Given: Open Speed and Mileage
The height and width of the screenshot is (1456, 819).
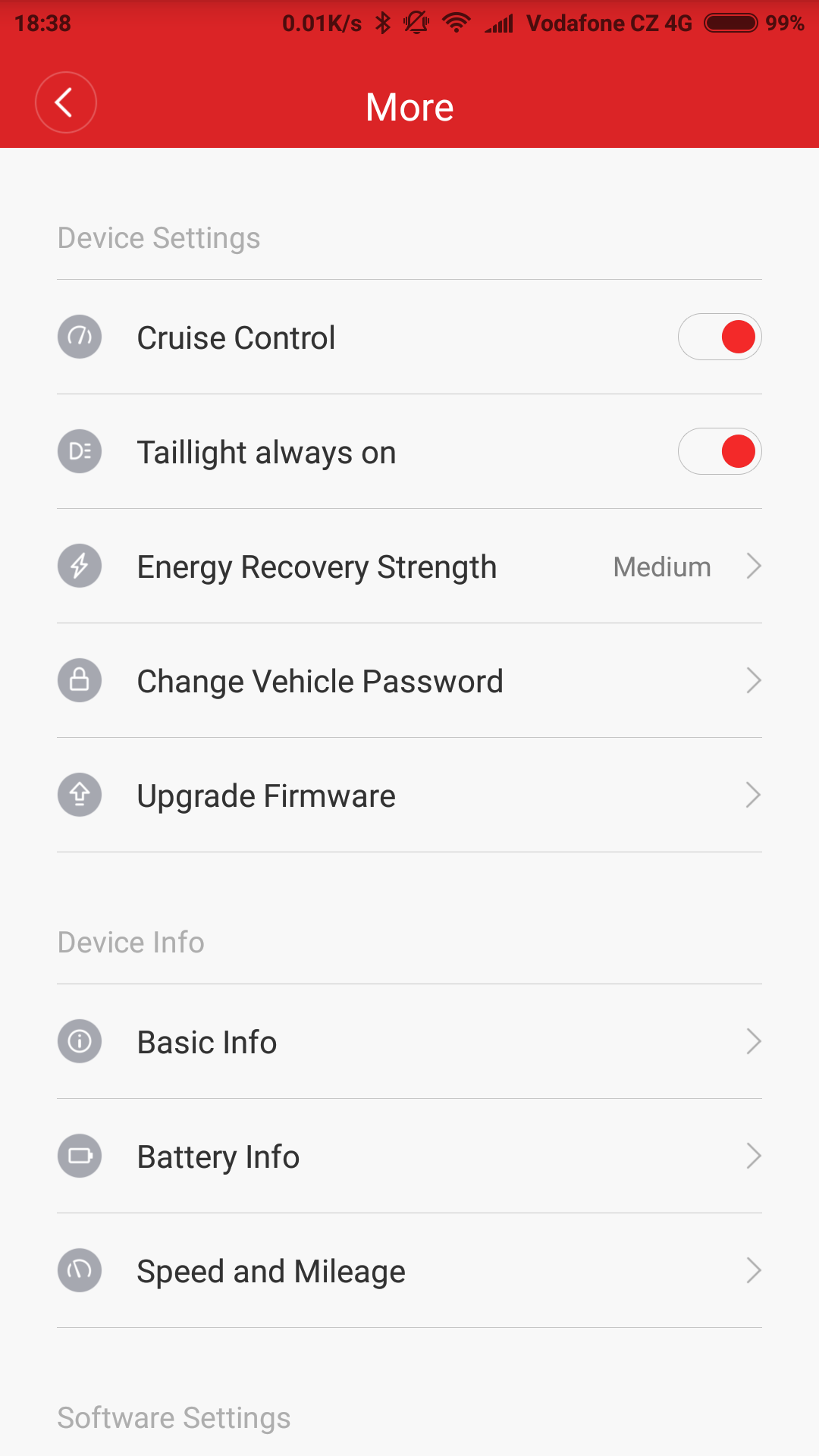Looking at the screenshot, I should tap(409, 1270).
